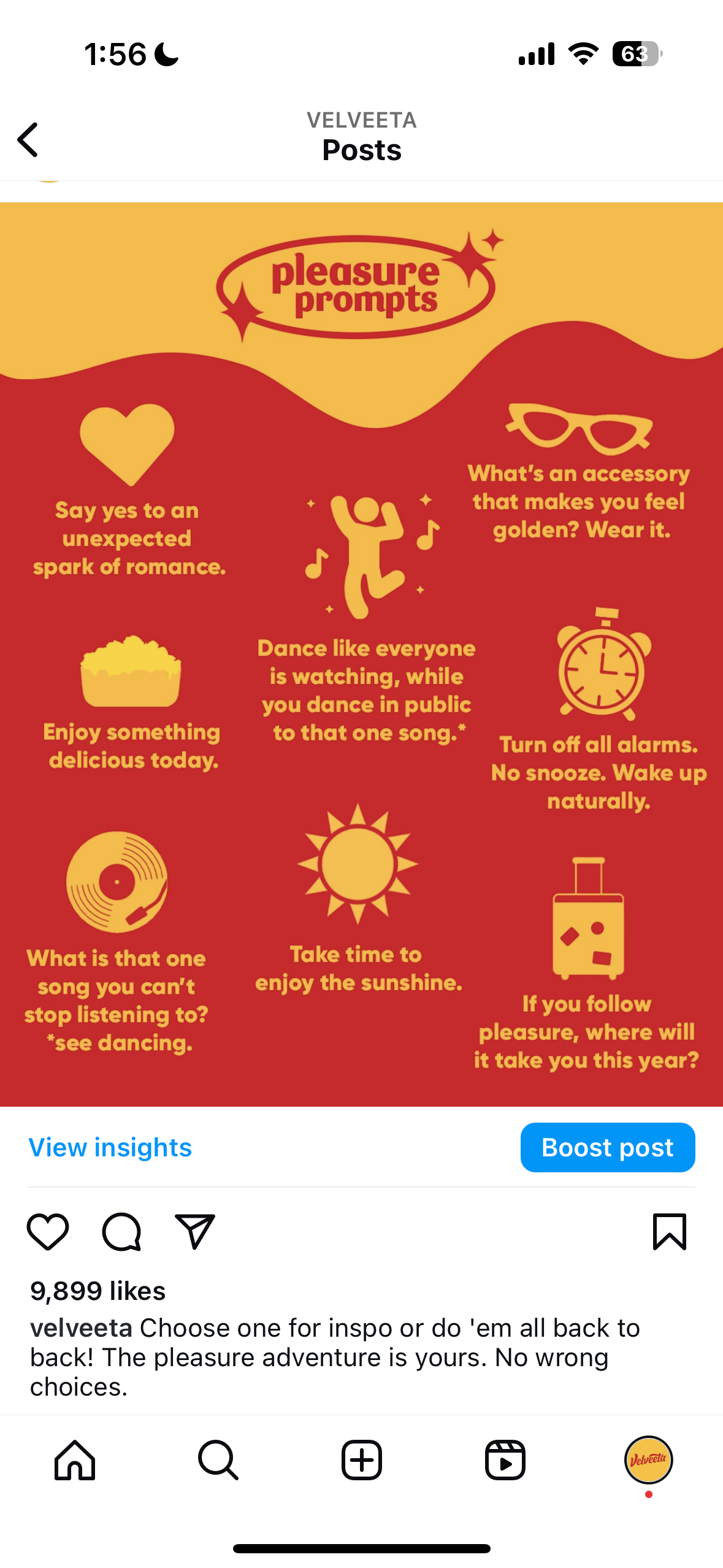Like the velveeta post

pyautogui.click(x=48, y=1231)
